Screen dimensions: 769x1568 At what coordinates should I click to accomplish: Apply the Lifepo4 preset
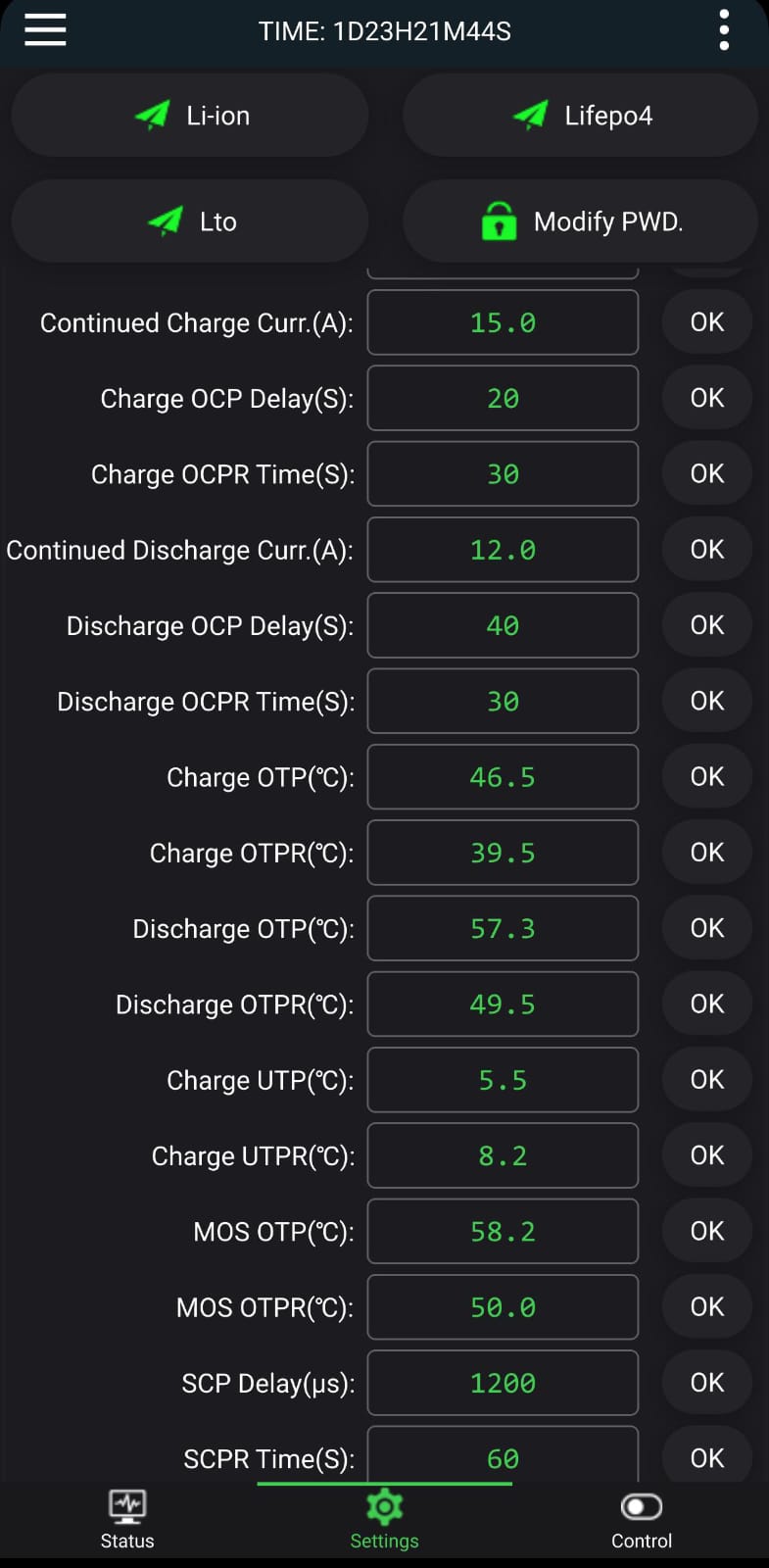[x=580, y=116]
